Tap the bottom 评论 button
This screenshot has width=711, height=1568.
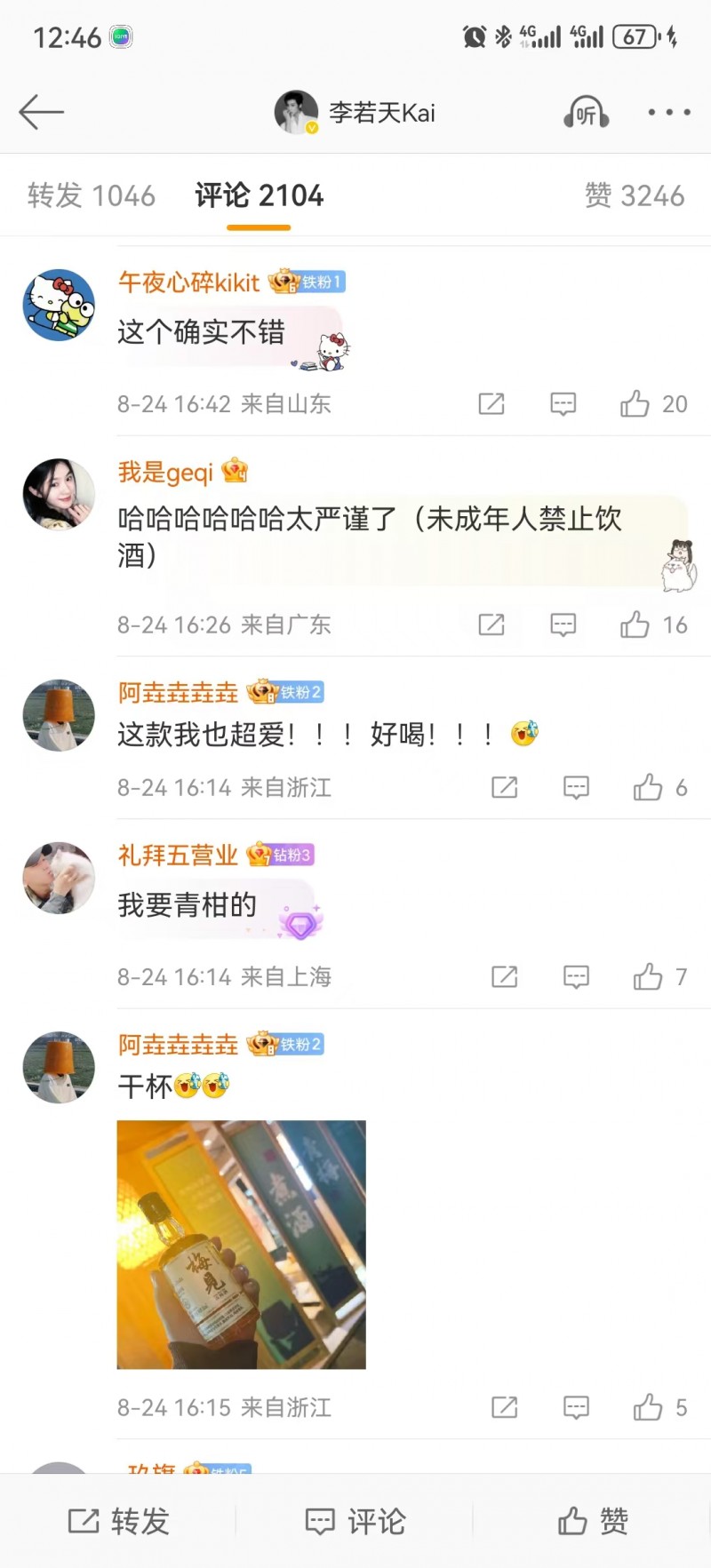click(355, 1521)
